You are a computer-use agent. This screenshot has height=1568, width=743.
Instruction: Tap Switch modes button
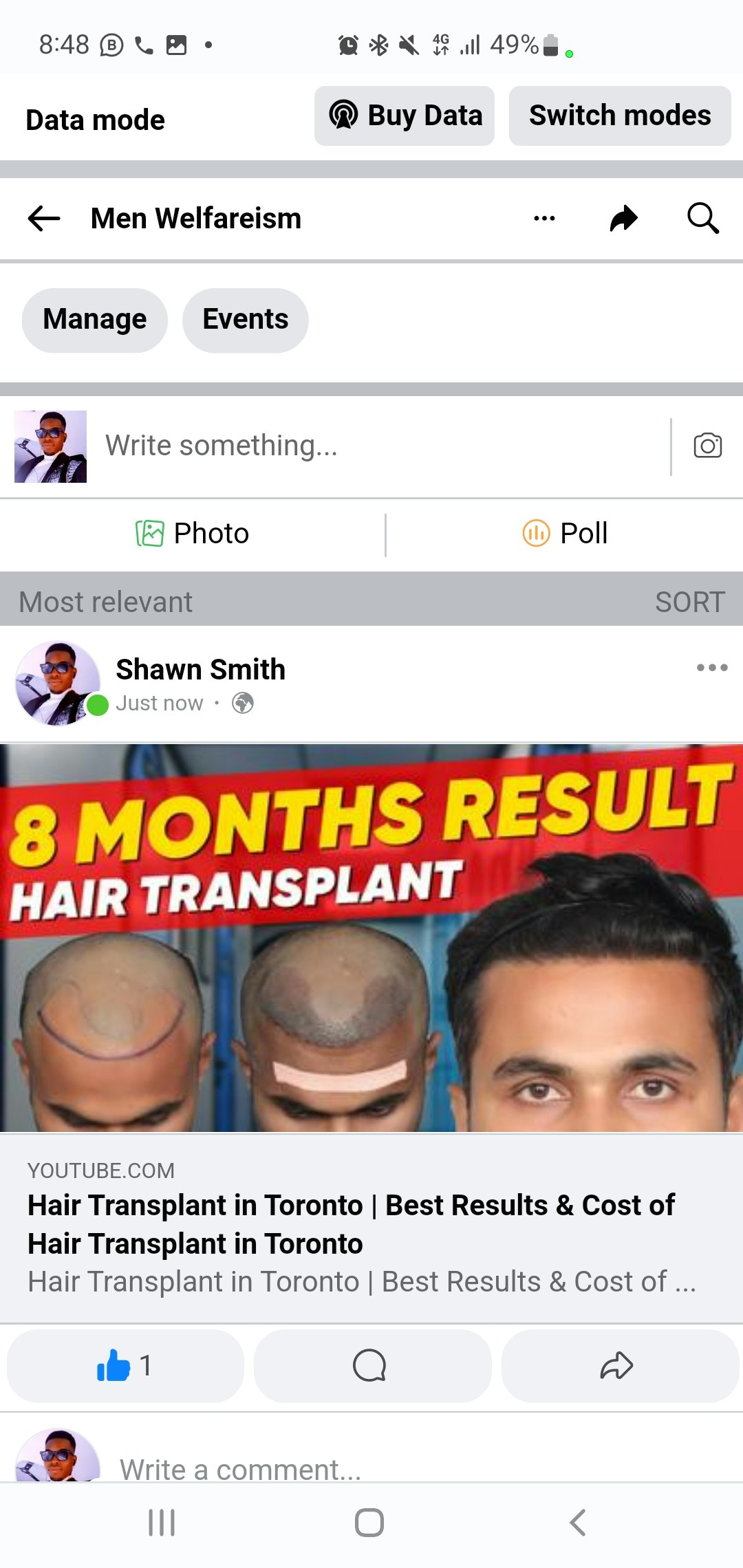pos(620,116)
